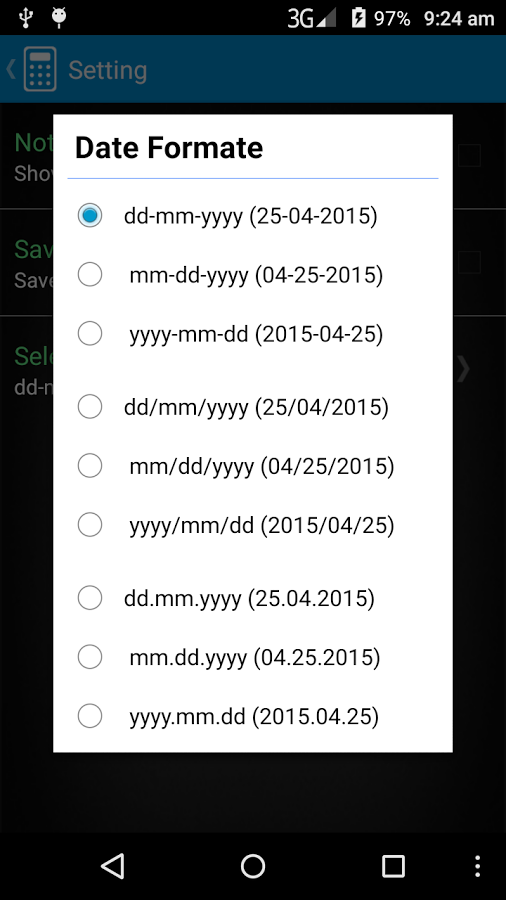Go to the home screen
The image size is (506, 900).
(x=253, y=866)
